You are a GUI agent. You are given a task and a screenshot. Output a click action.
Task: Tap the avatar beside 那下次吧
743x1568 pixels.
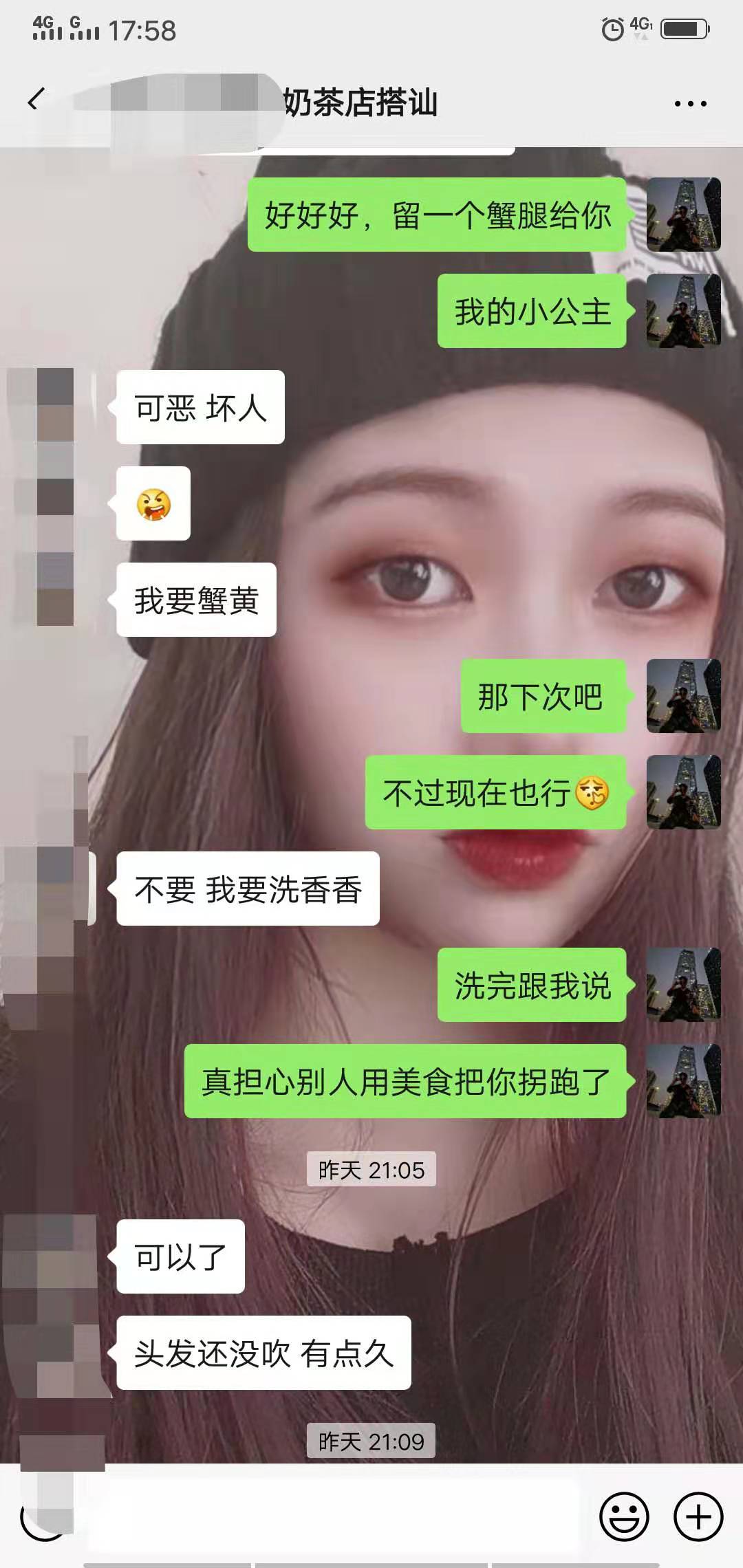click(683, 696)
